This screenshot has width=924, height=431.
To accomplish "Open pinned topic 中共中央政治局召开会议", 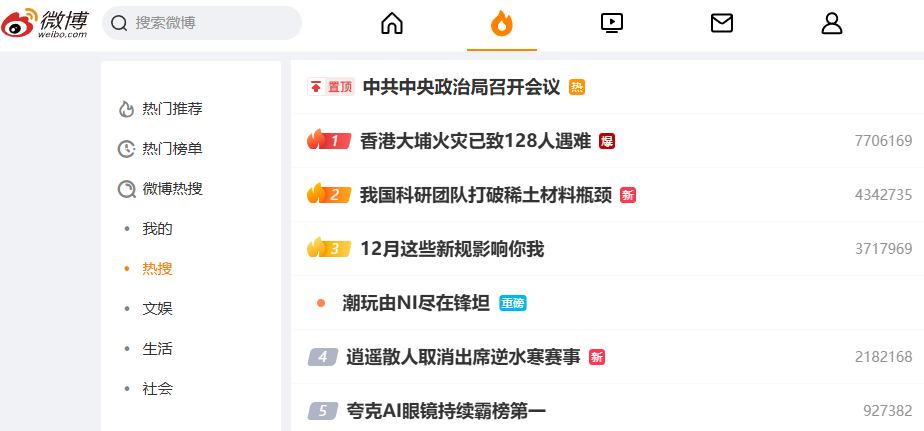I will click(461, 87).
